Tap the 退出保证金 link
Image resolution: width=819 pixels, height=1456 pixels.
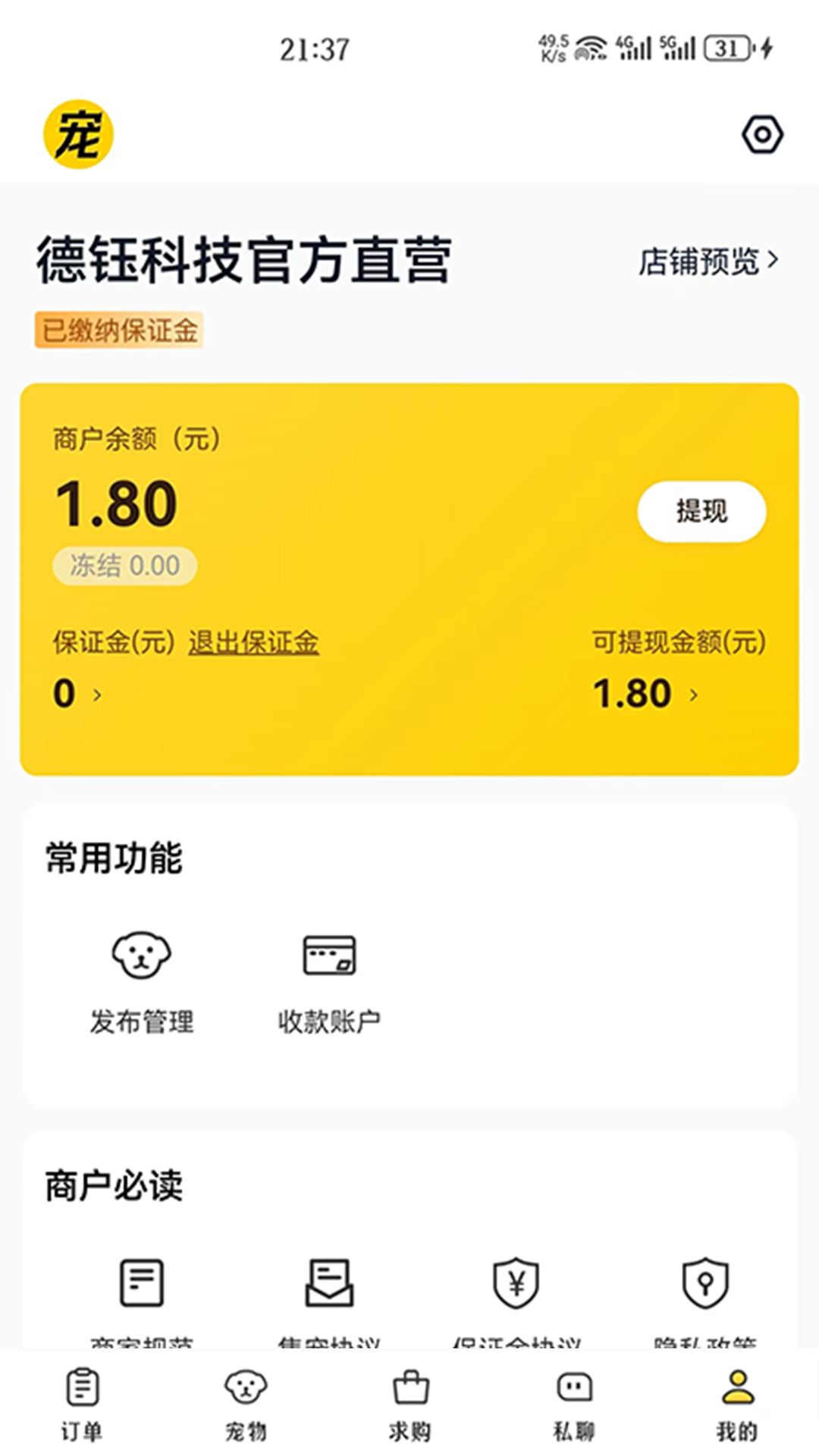pos(253,642)
